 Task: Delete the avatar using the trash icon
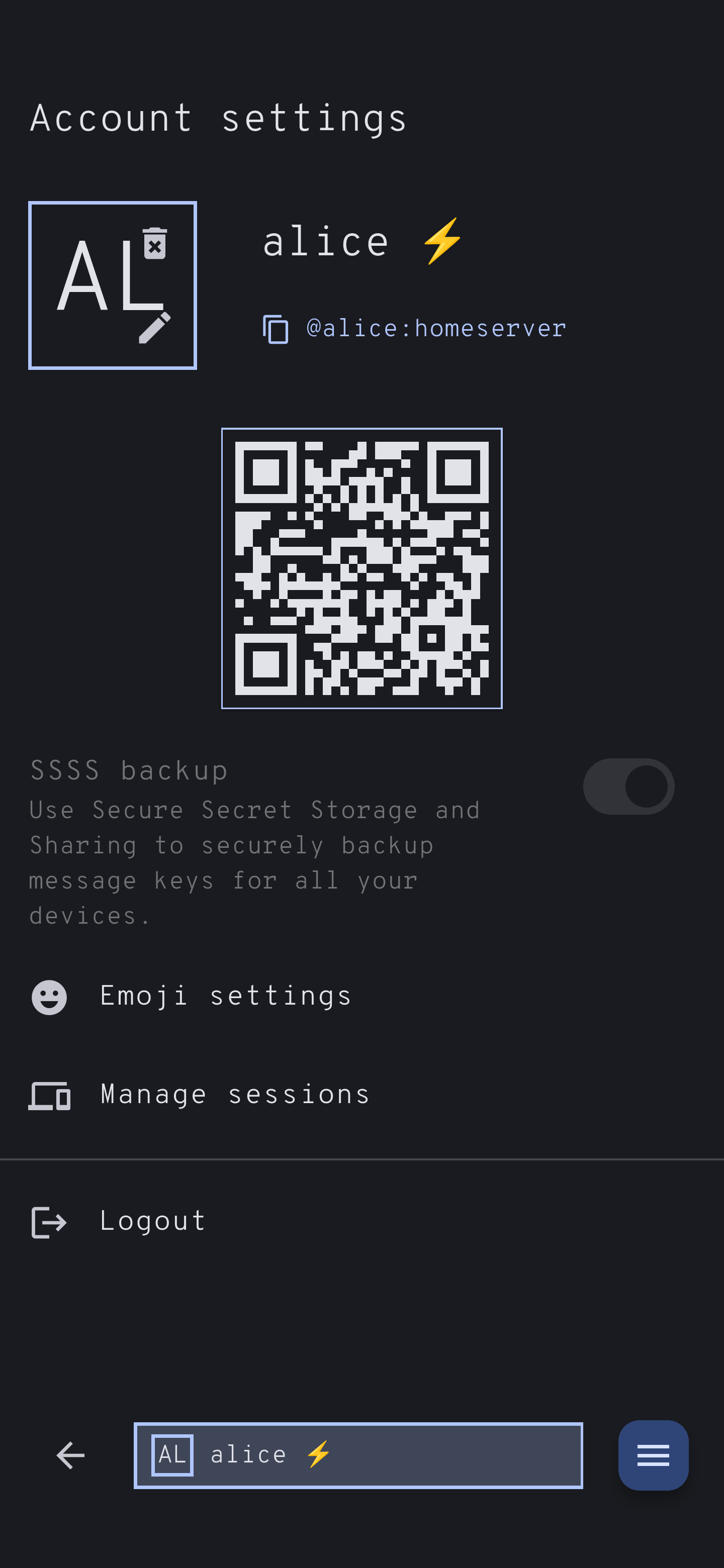tap(155, 243)
